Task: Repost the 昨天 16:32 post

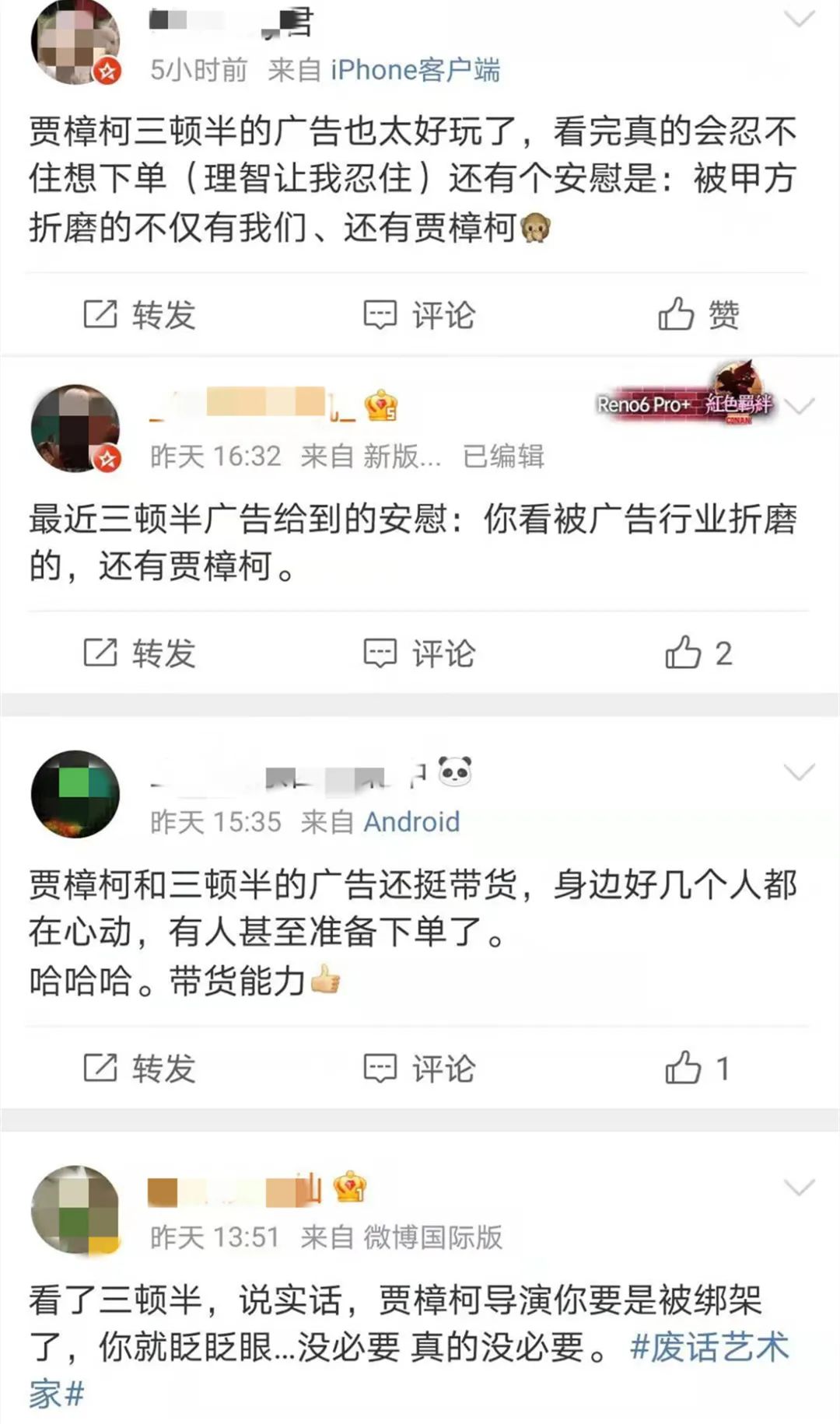Action: click(x=139, y=653)
